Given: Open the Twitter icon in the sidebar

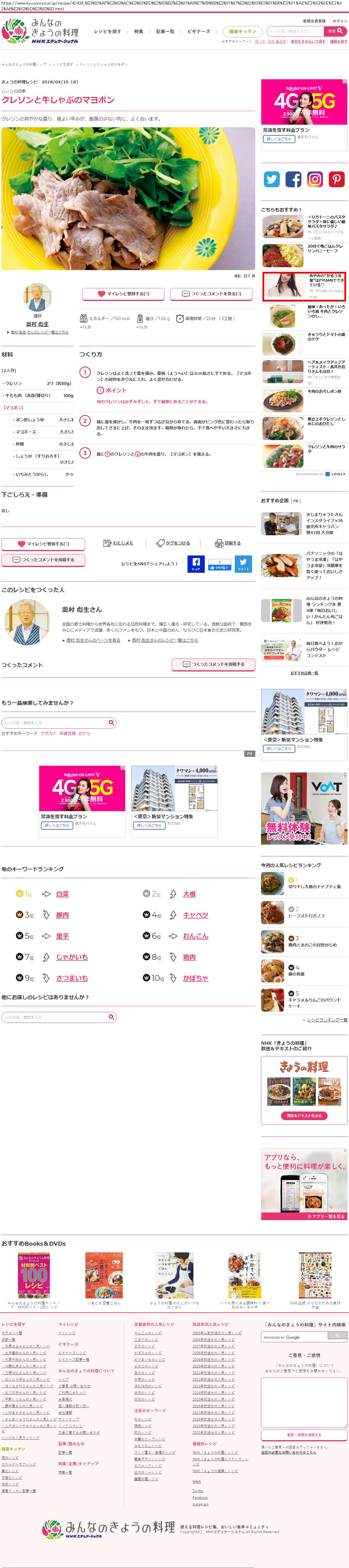Looking at the screenshot, I should click(x=272, y=179).
